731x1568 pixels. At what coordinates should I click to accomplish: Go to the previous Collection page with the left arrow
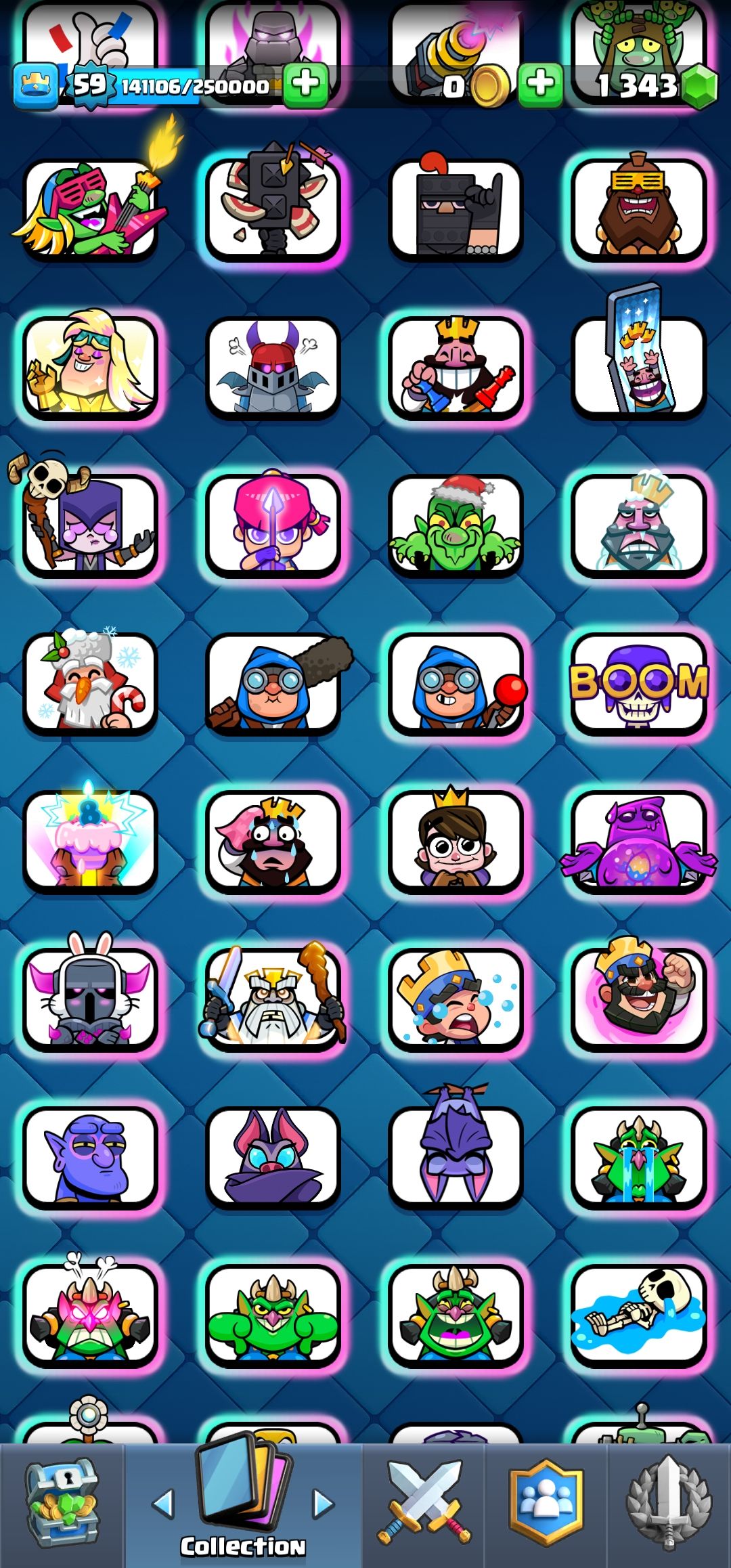tap(163, 1503)
